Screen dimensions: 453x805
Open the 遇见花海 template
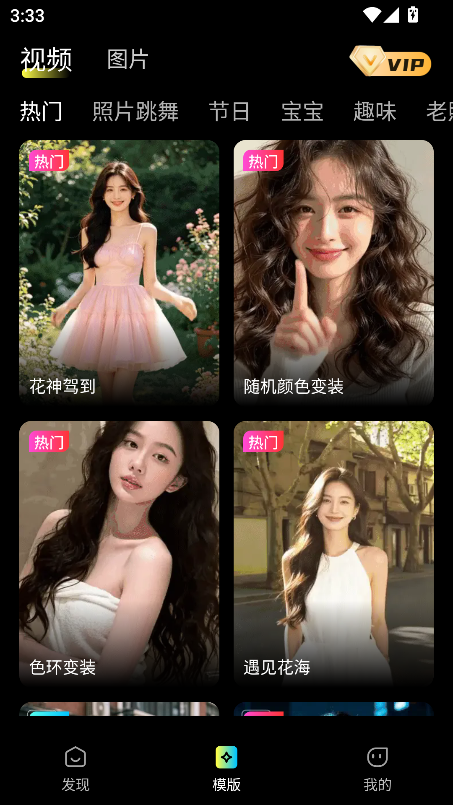334,553
